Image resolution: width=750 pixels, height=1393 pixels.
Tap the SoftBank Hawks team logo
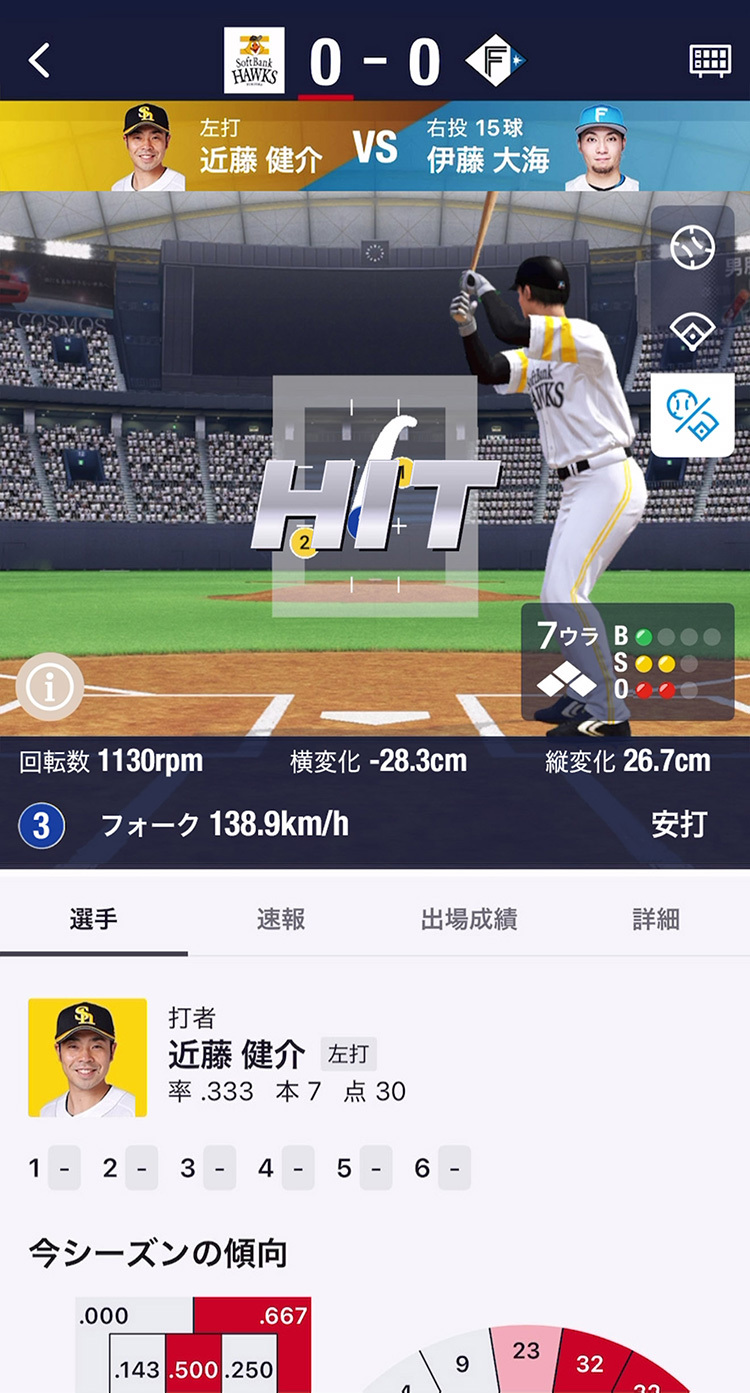(x=254, y=60)
